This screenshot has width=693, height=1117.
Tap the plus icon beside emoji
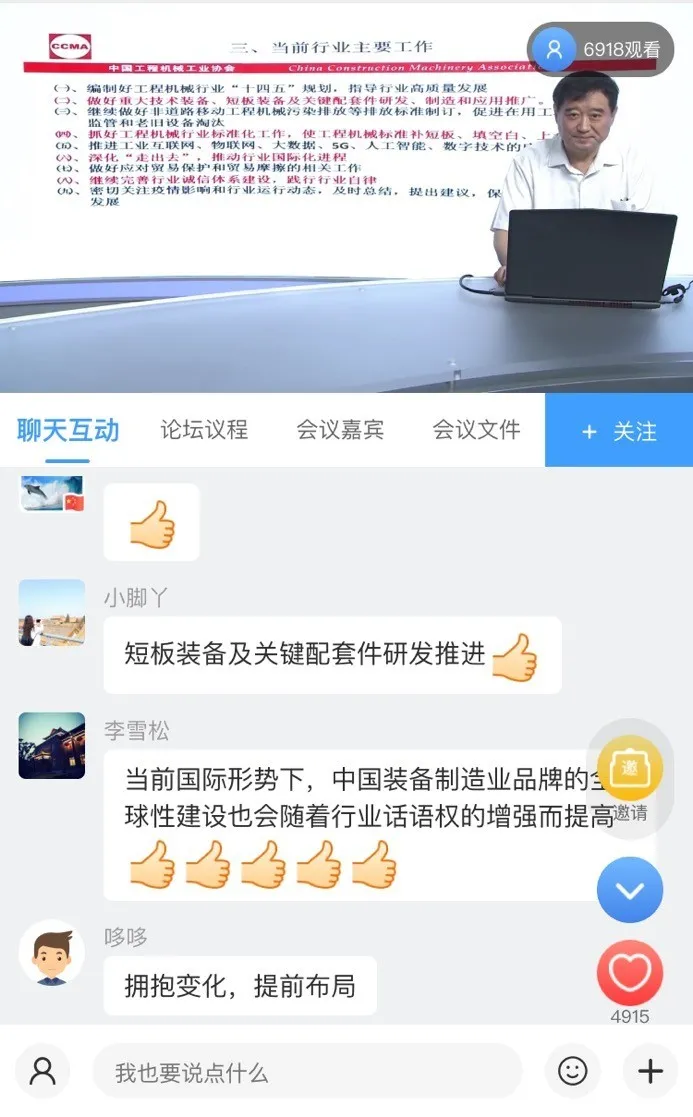(650, 1072)
